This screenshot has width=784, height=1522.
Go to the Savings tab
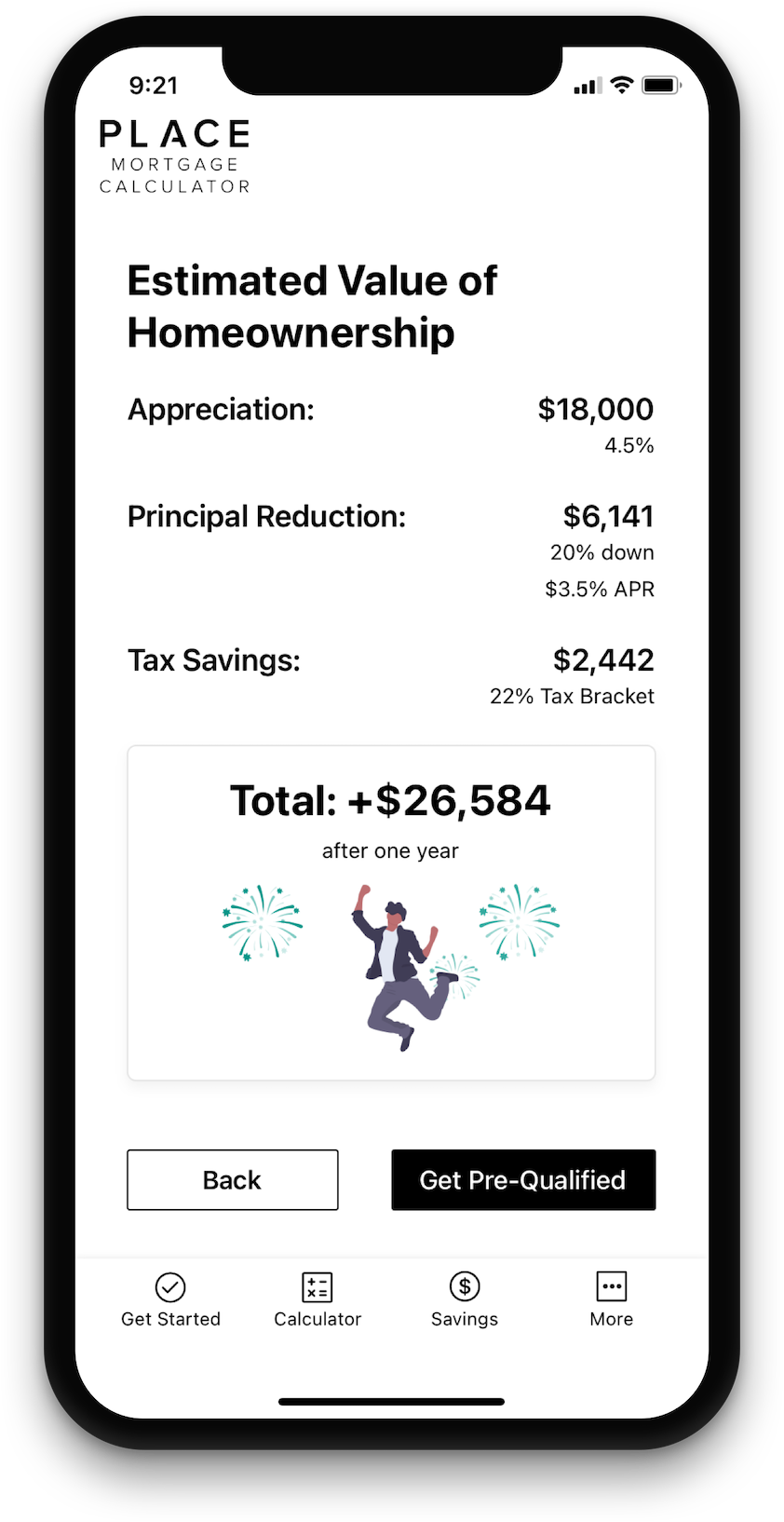(465, 1299)
